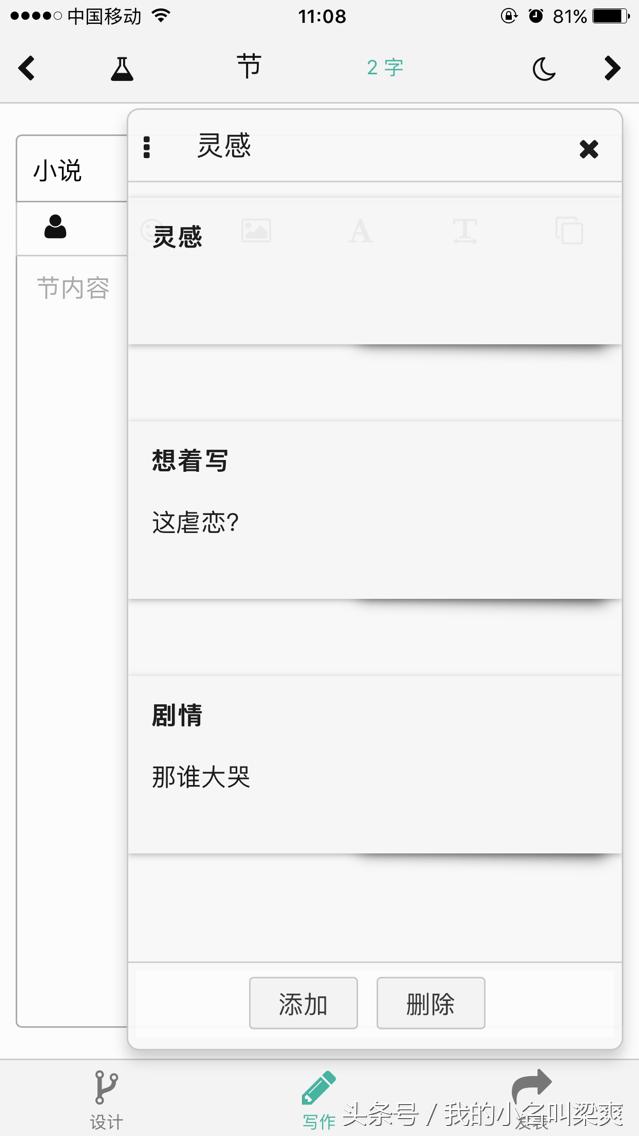
Task: Toggle night mode with the moon icon
Action: [x=543, y=68]
